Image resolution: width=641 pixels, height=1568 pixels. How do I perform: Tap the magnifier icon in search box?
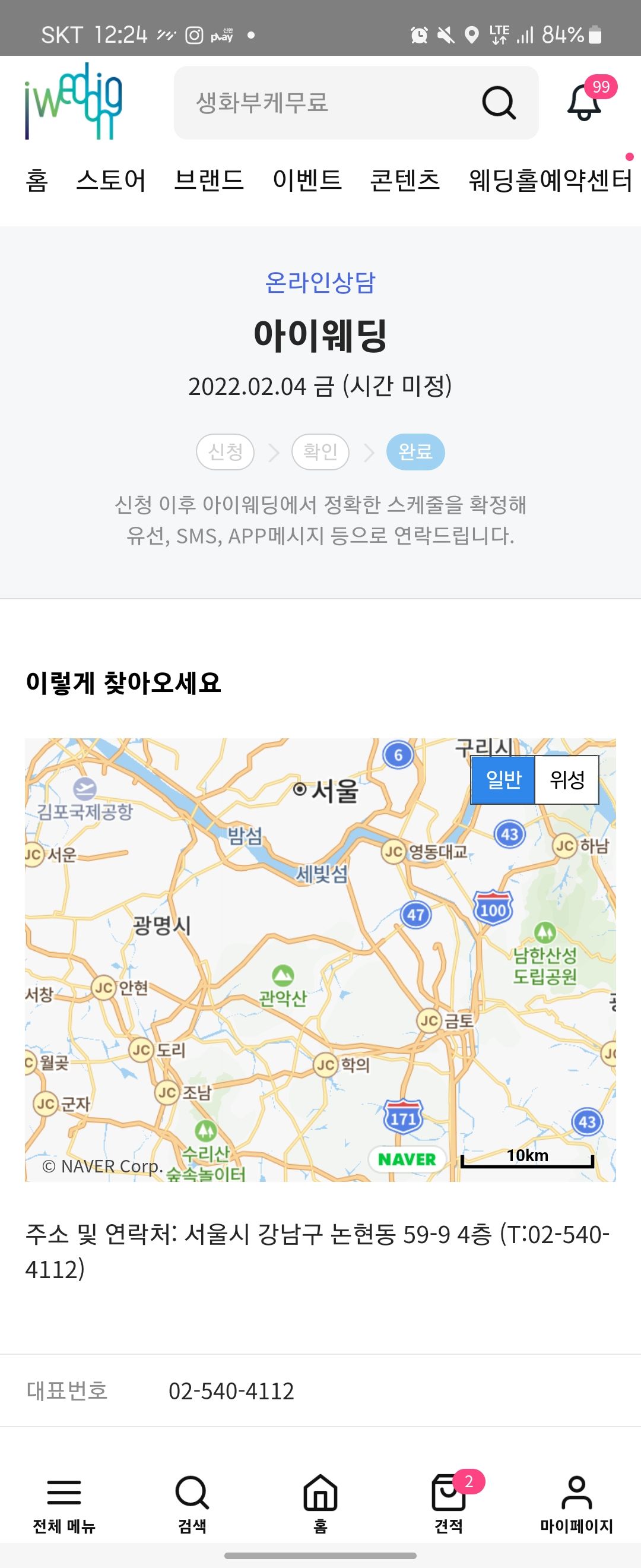pos(499,103)
